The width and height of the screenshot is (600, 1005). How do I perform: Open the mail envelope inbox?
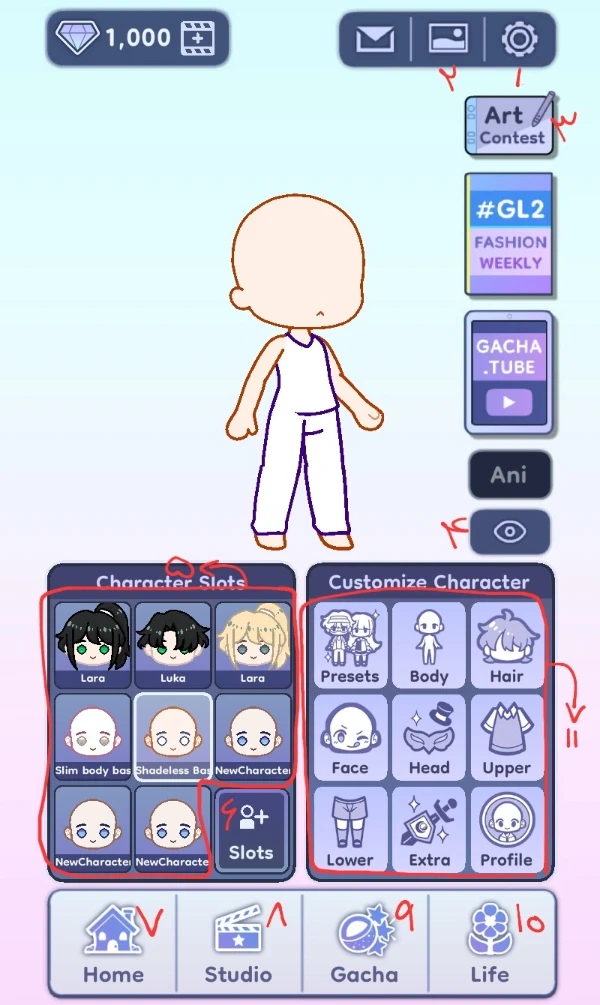[x=375, y=39]
